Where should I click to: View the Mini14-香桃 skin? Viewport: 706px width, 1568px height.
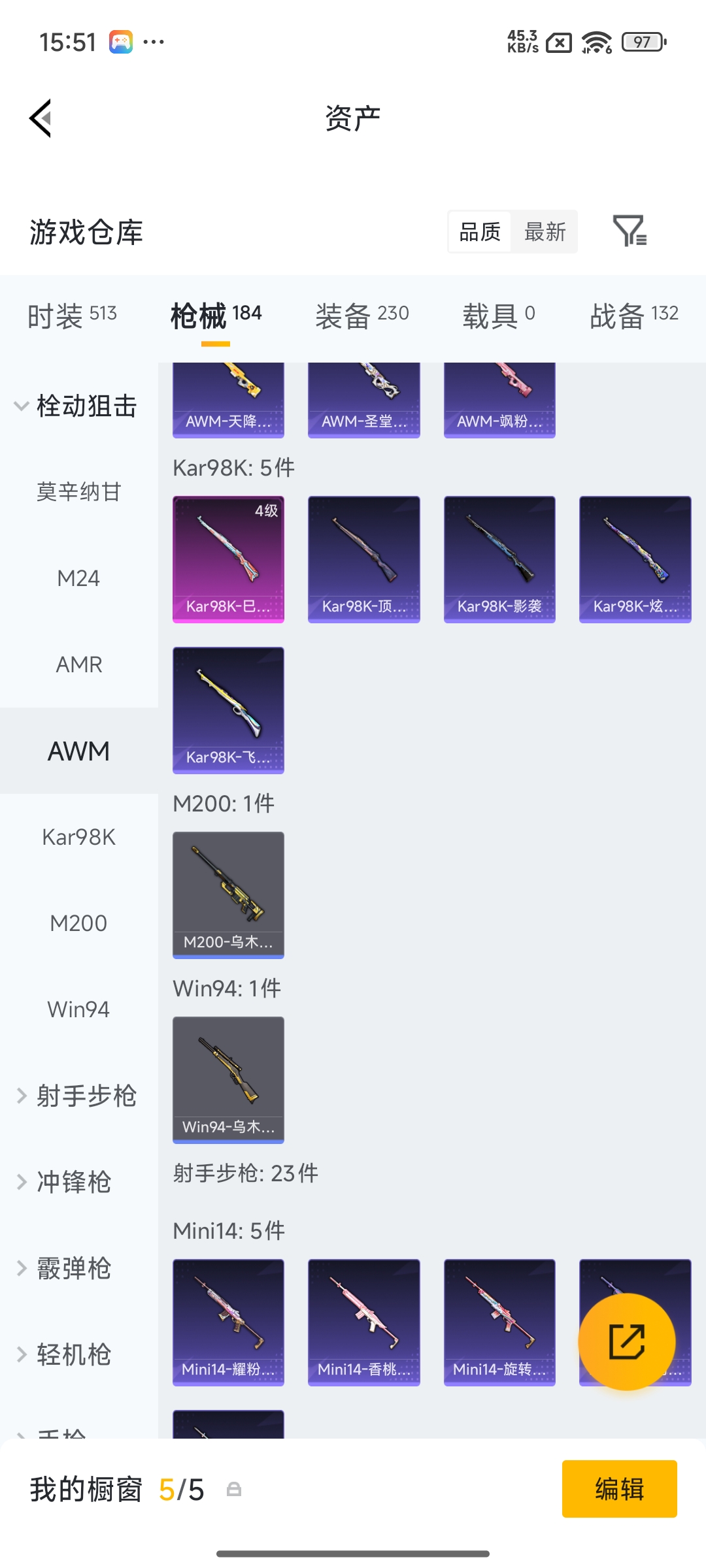pyautogui.click(x=363, y=1322)
